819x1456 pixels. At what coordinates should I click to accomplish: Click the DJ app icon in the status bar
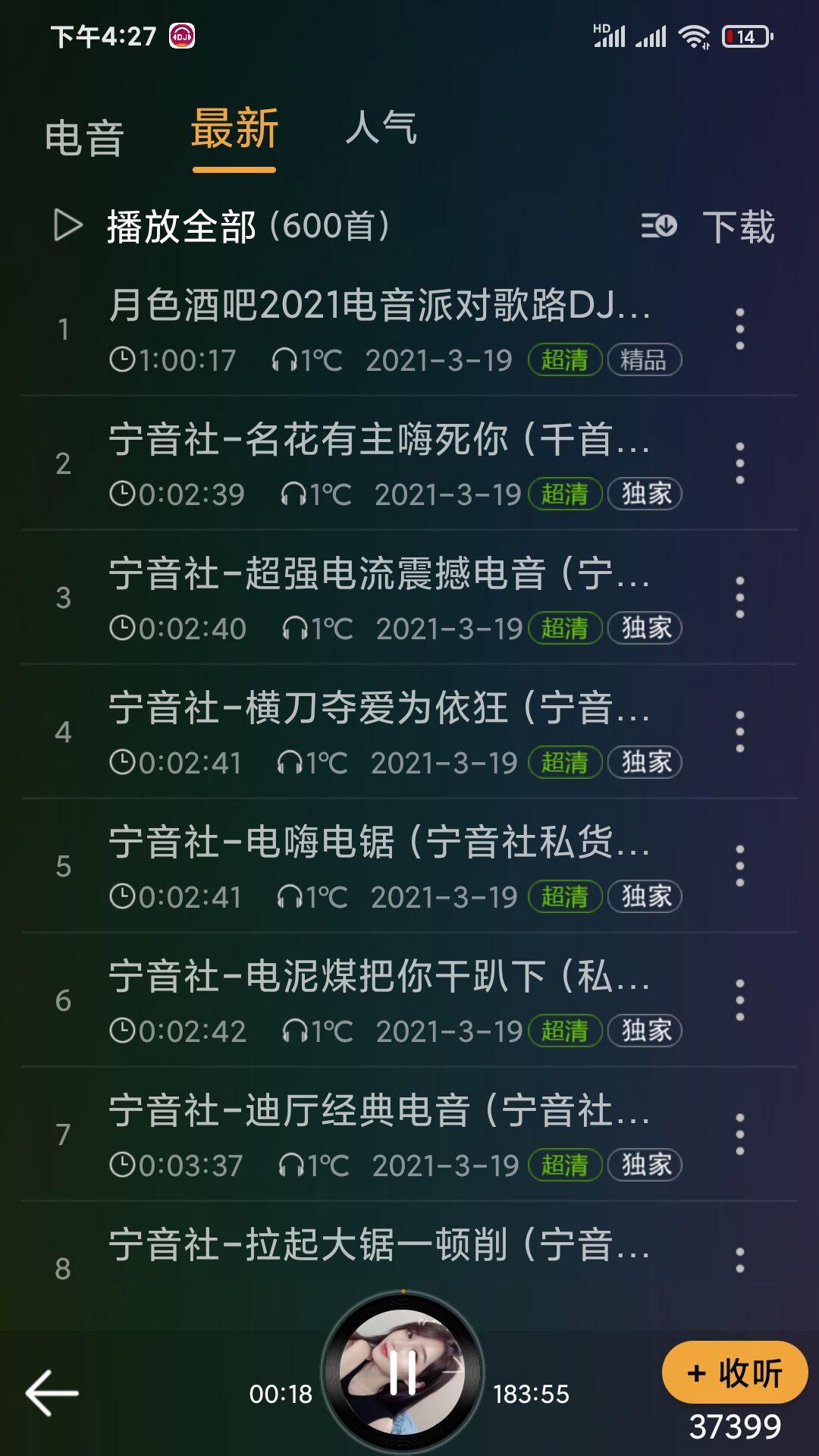182,33
